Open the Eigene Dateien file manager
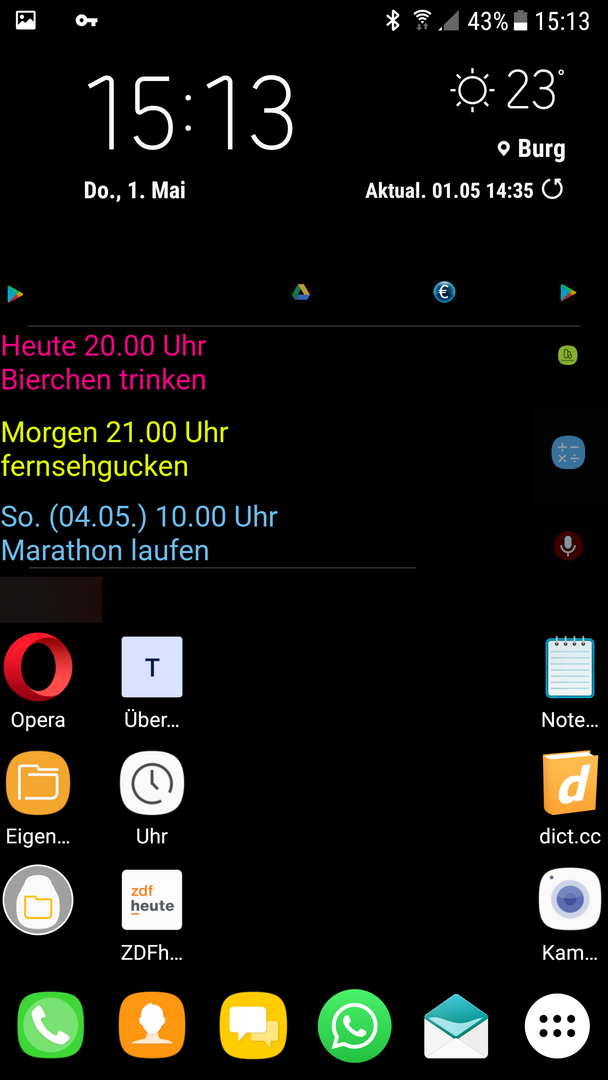Viewport: 608px width, 1080px height. [38, 784]
